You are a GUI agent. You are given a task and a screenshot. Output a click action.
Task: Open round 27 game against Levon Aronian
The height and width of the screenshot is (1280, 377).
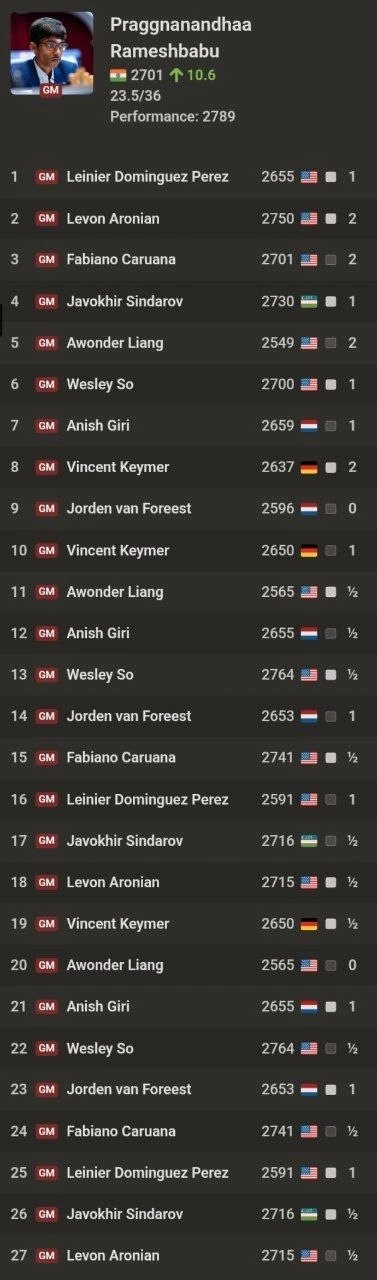[x=188, y=1256]
